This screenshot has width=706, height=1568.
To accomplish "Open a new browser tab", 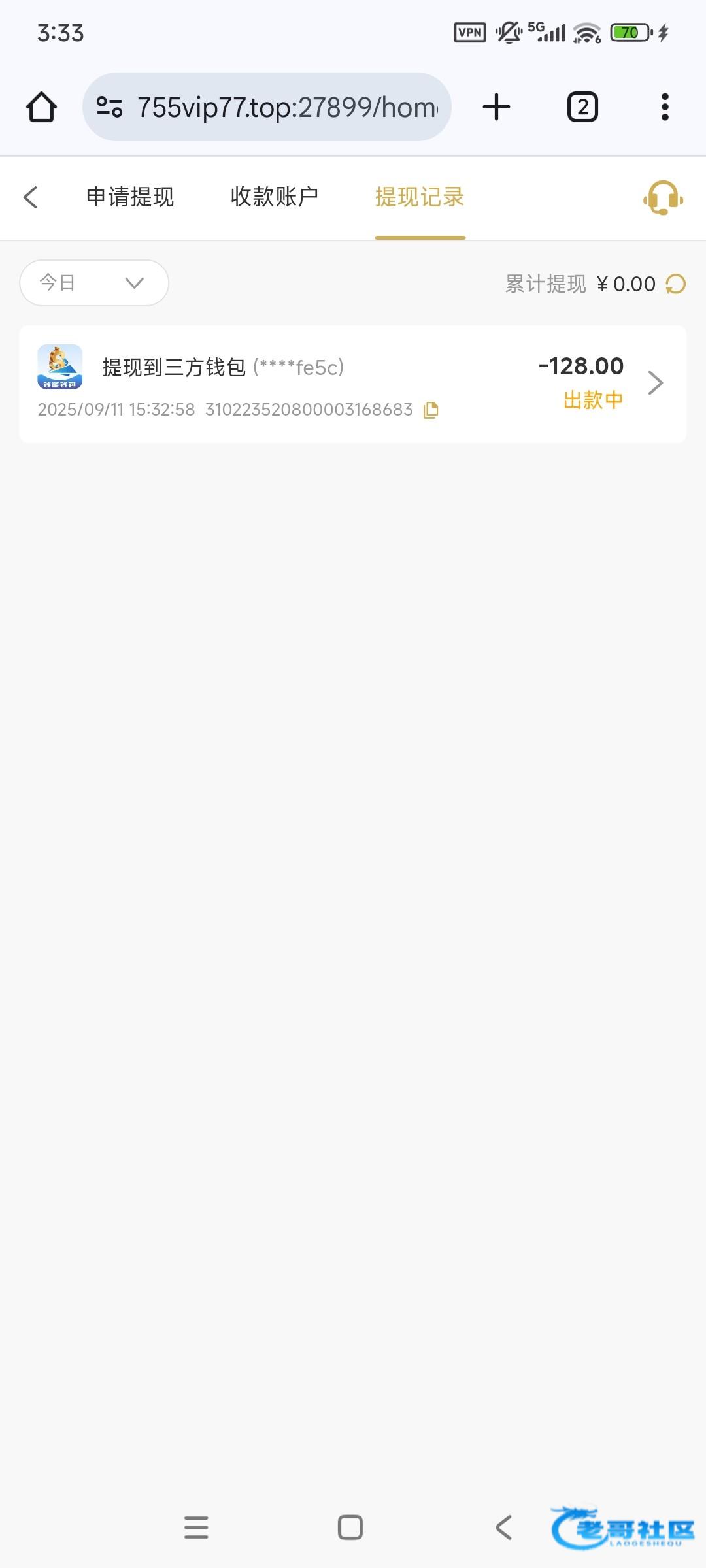I will pyautogui.click(x=496, y=107).
